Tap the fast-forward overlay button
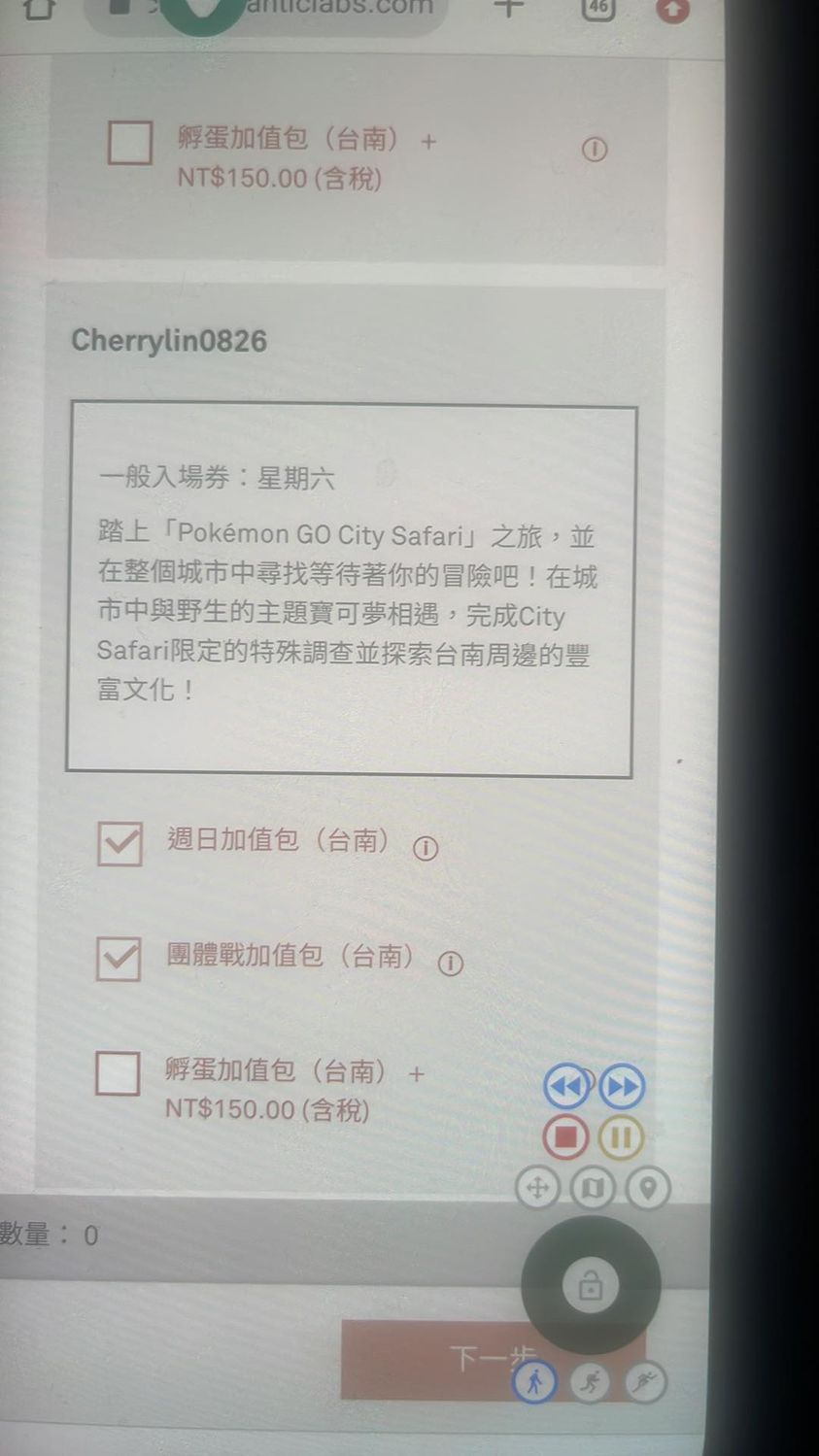 [x=622, y=1086]
